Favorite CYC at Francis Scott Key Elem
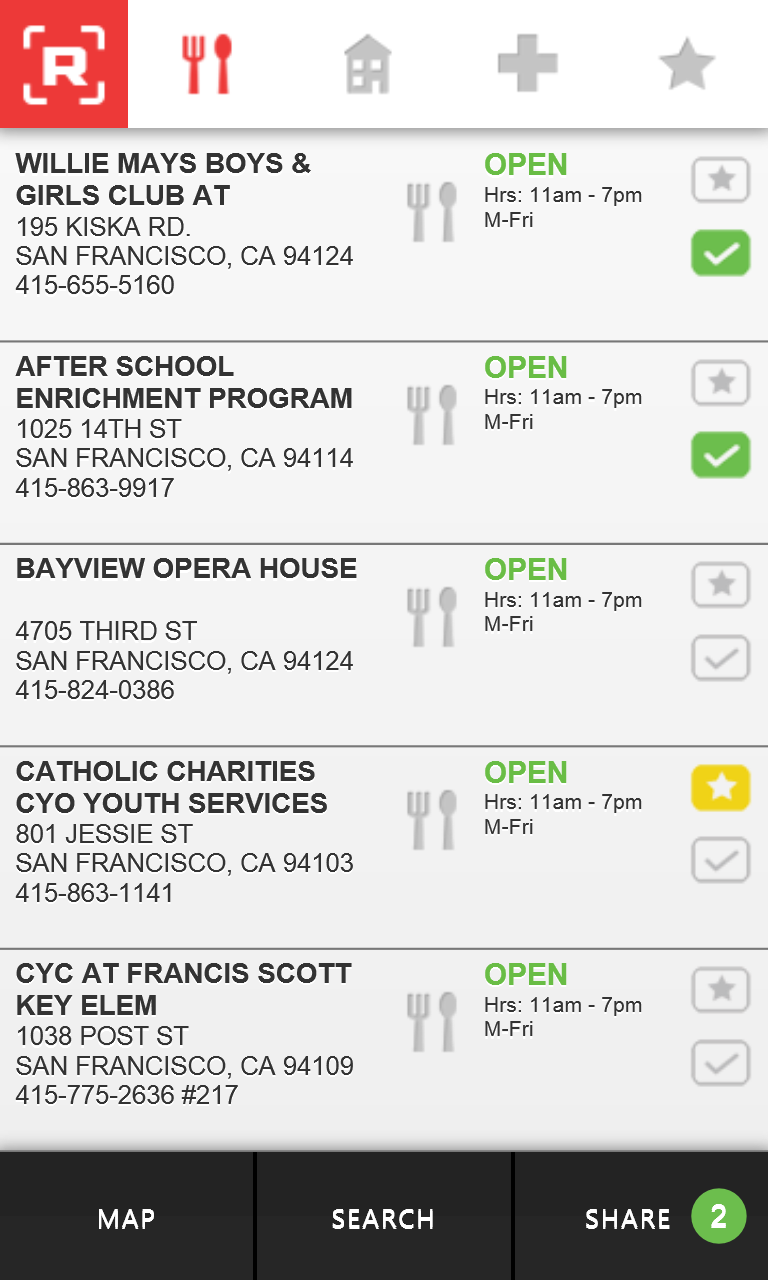 (721, 990)
